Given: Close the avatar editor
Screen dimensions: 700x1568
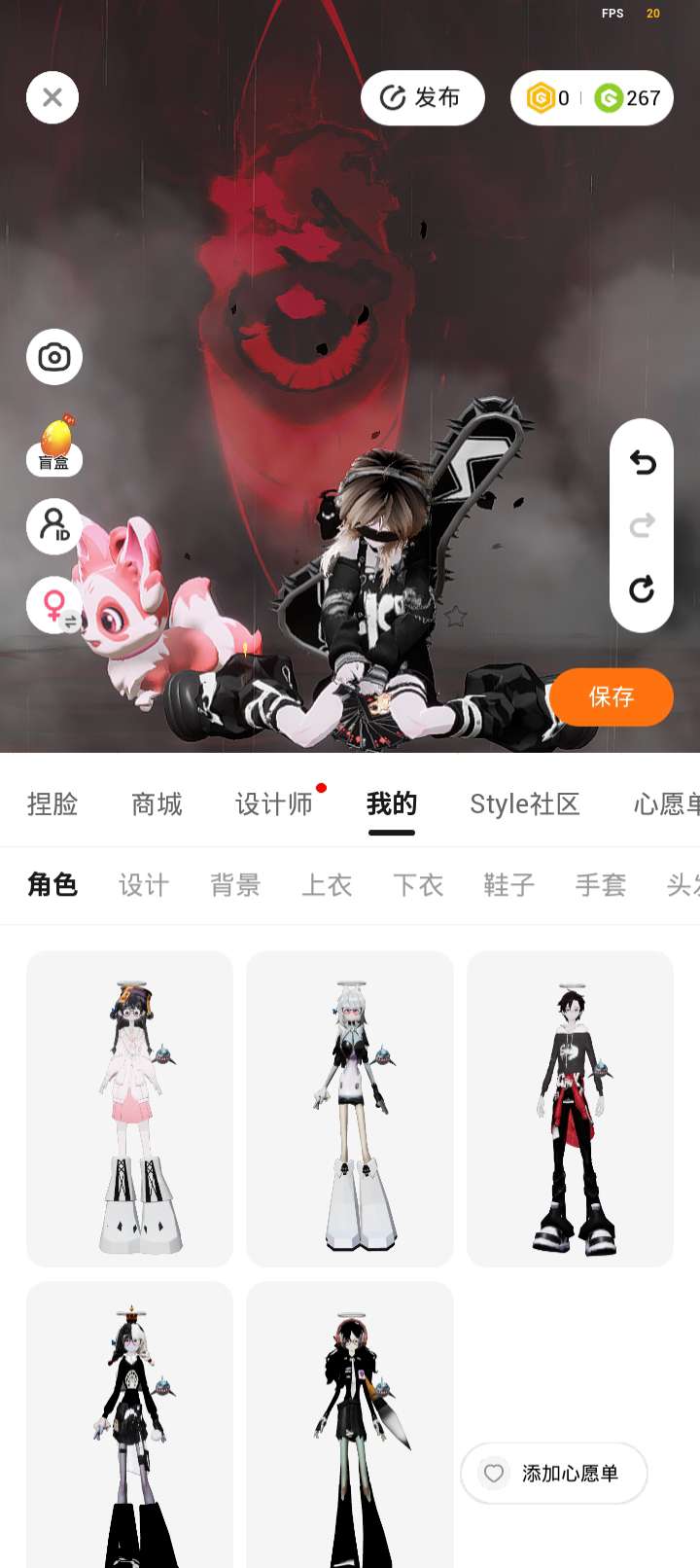Looking at the screenshot, I should (x=52, y=97).
